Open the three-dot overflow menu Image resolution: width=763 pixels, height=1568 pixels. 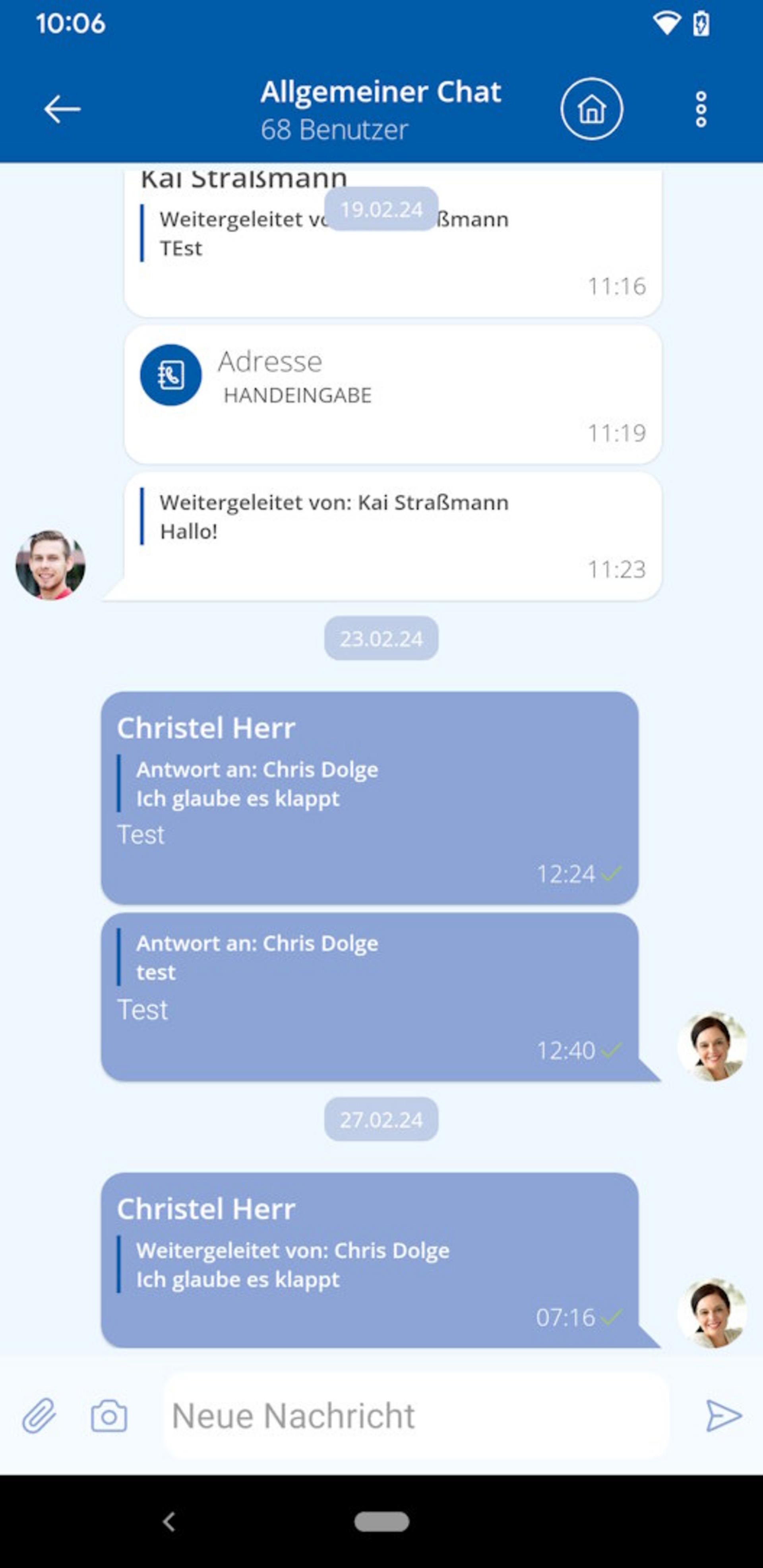pos(700,110)
